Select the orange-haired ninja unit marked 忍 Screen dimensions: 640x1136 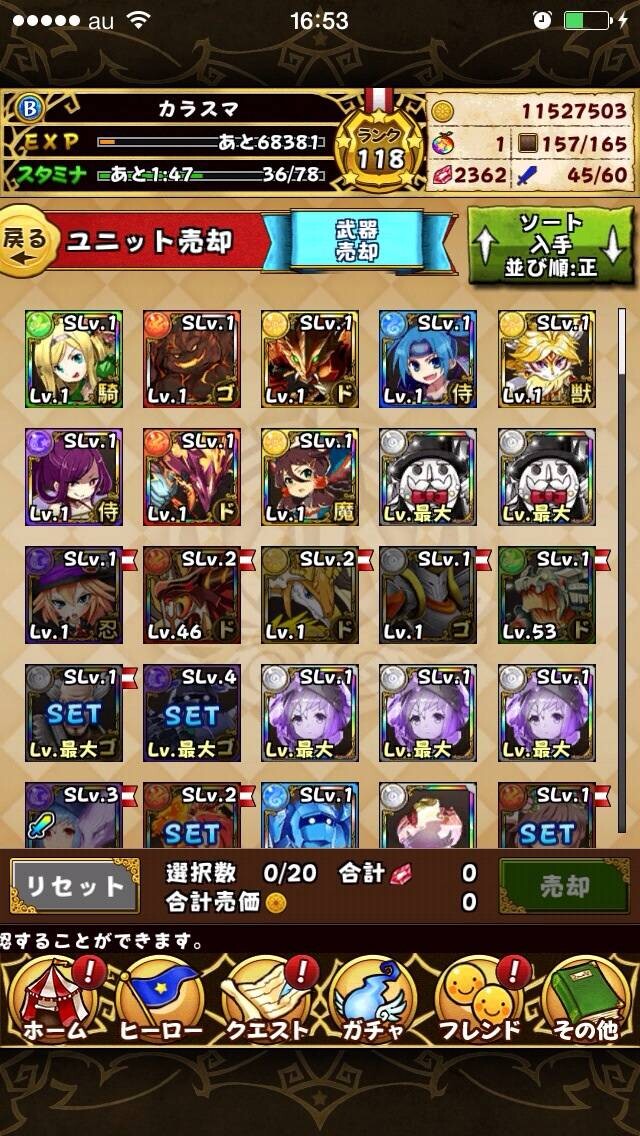point(74,595)
